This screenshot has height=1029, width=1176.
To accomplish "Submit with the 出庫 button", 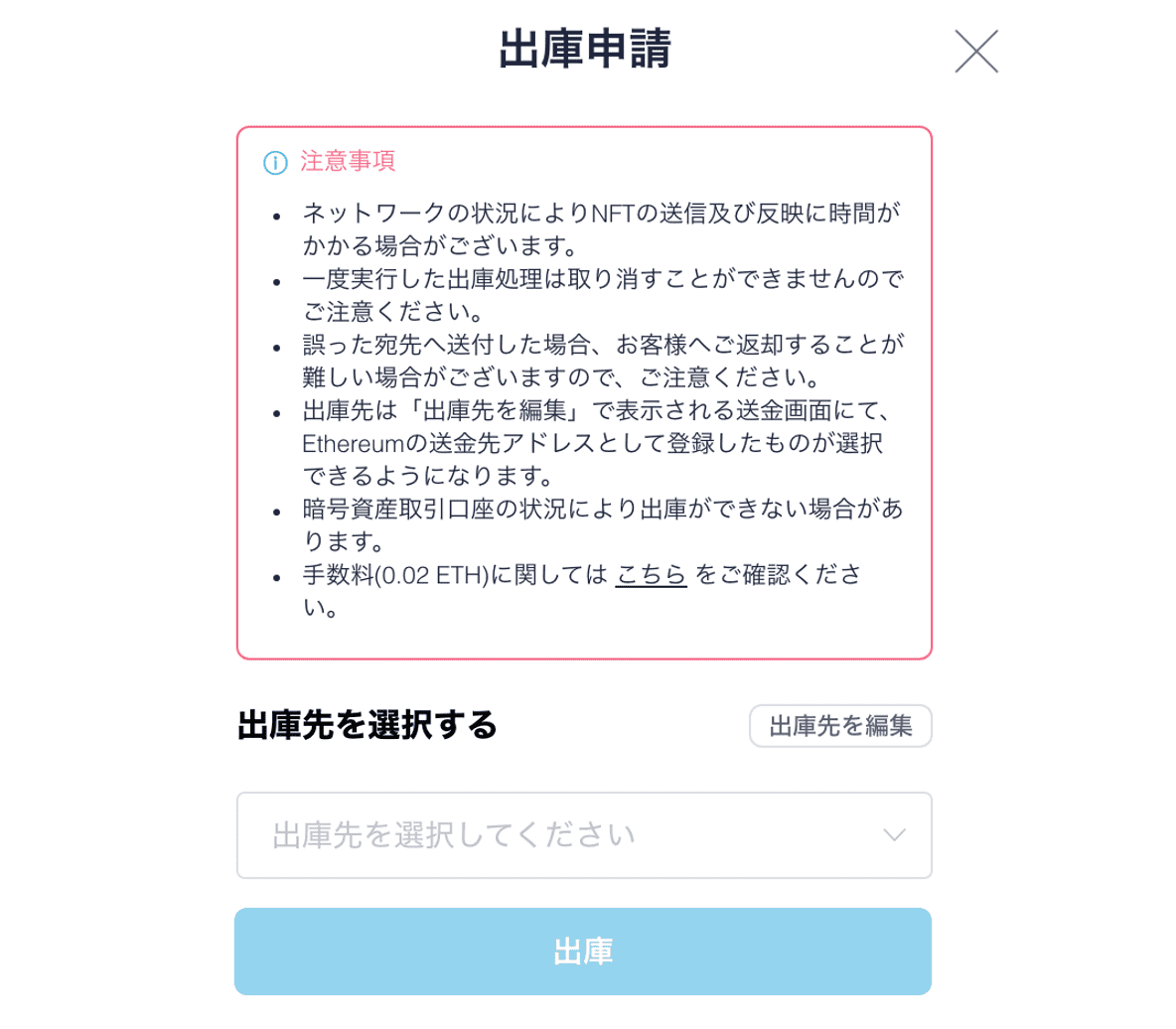I will coord(583,952).
